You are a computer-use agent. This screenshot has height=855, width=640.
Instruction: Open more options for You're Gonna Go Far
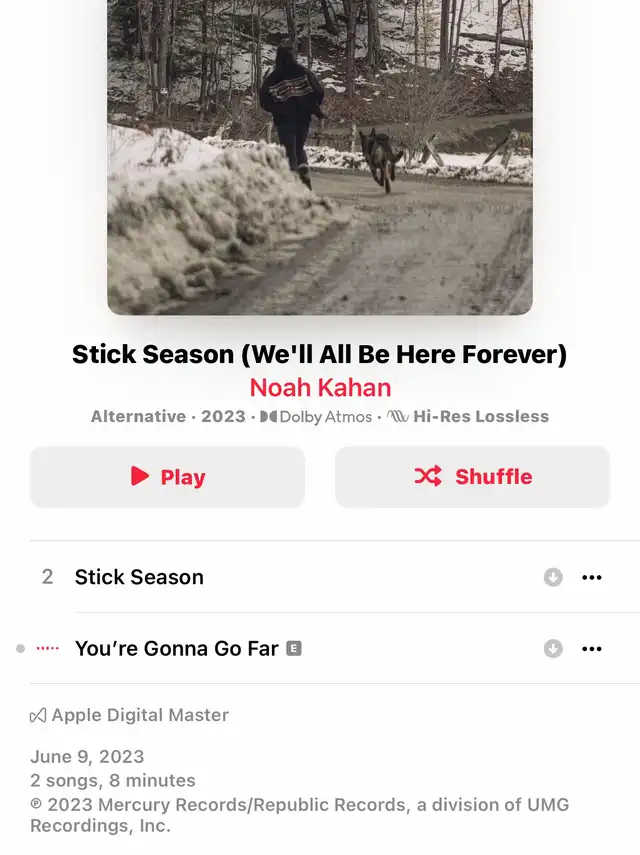click(592, 649)
